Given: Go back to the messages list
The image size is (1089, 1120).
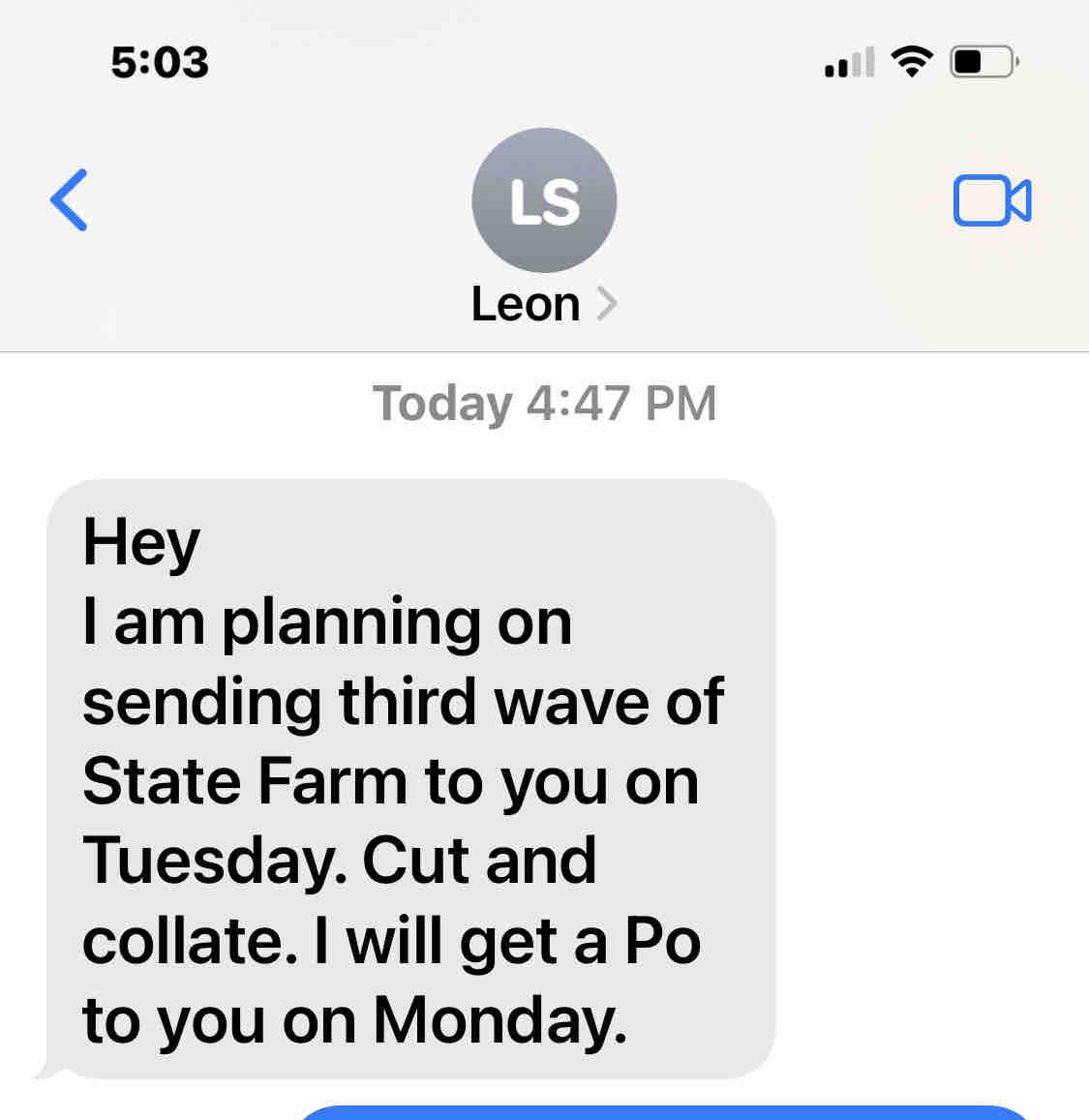Looking at the screenshot, I should [69, 200].
